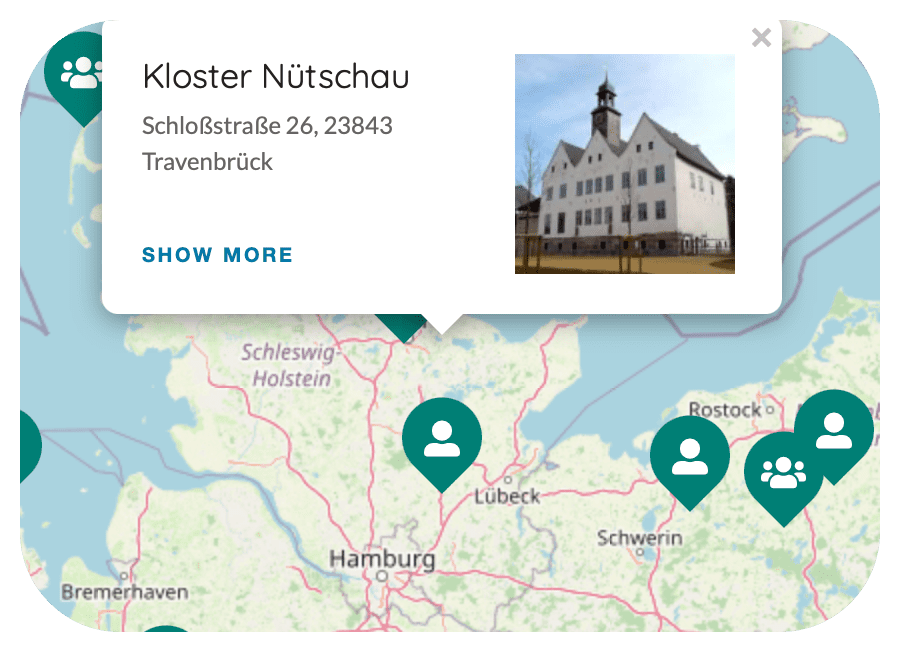The width and height of the screenshot is (900, 652).
Task: Open the Kloster Nütschau building photo
Action: coord(624,164)
